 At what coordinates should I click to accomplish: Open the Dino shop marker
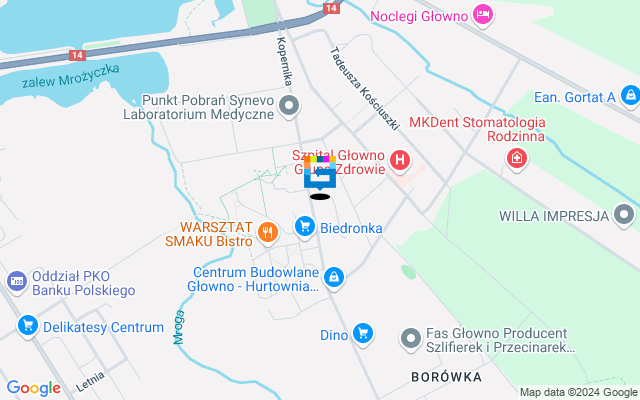tap(363, 334)
